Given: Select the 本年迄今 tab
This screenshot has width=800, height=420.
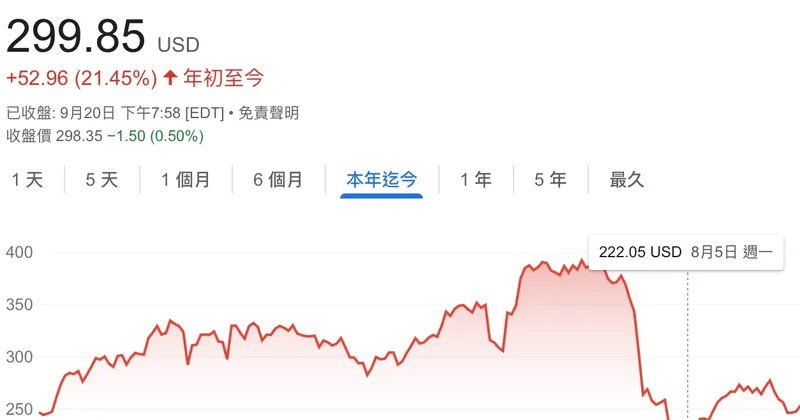Looking at the screenshot, I should point(381,180).
